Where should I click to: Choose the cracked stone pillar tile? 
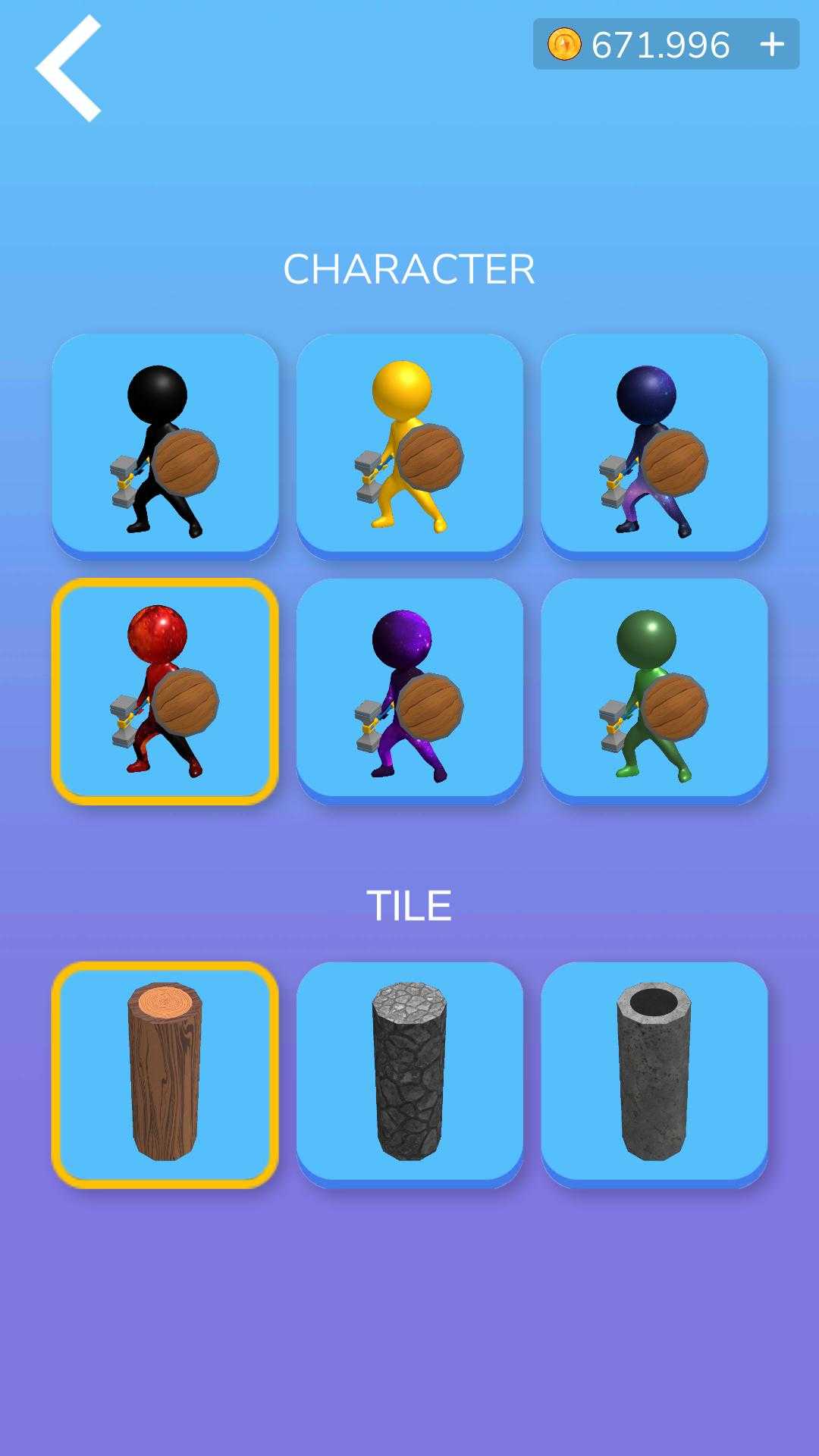click(x=409, y=1074)
